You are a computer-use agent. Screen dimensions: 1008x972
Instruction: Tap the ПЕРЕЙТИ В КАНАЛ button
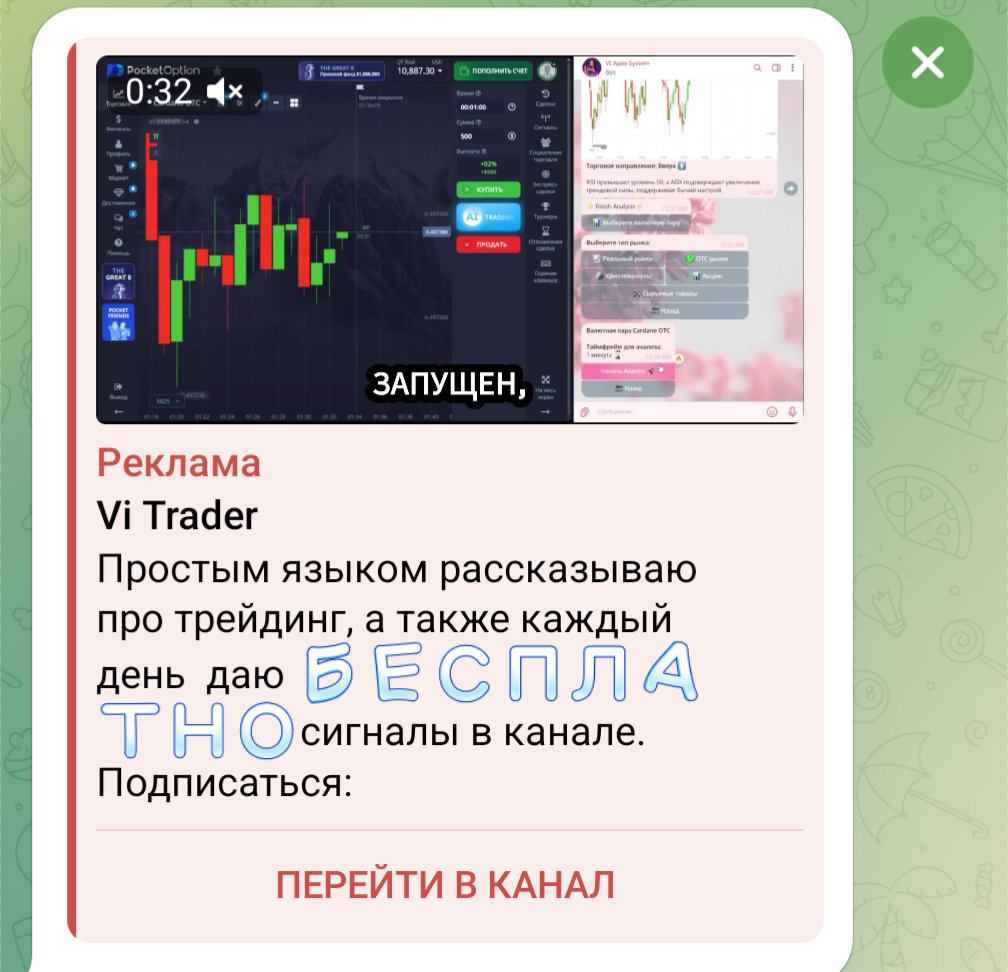(x=445, y=885)
